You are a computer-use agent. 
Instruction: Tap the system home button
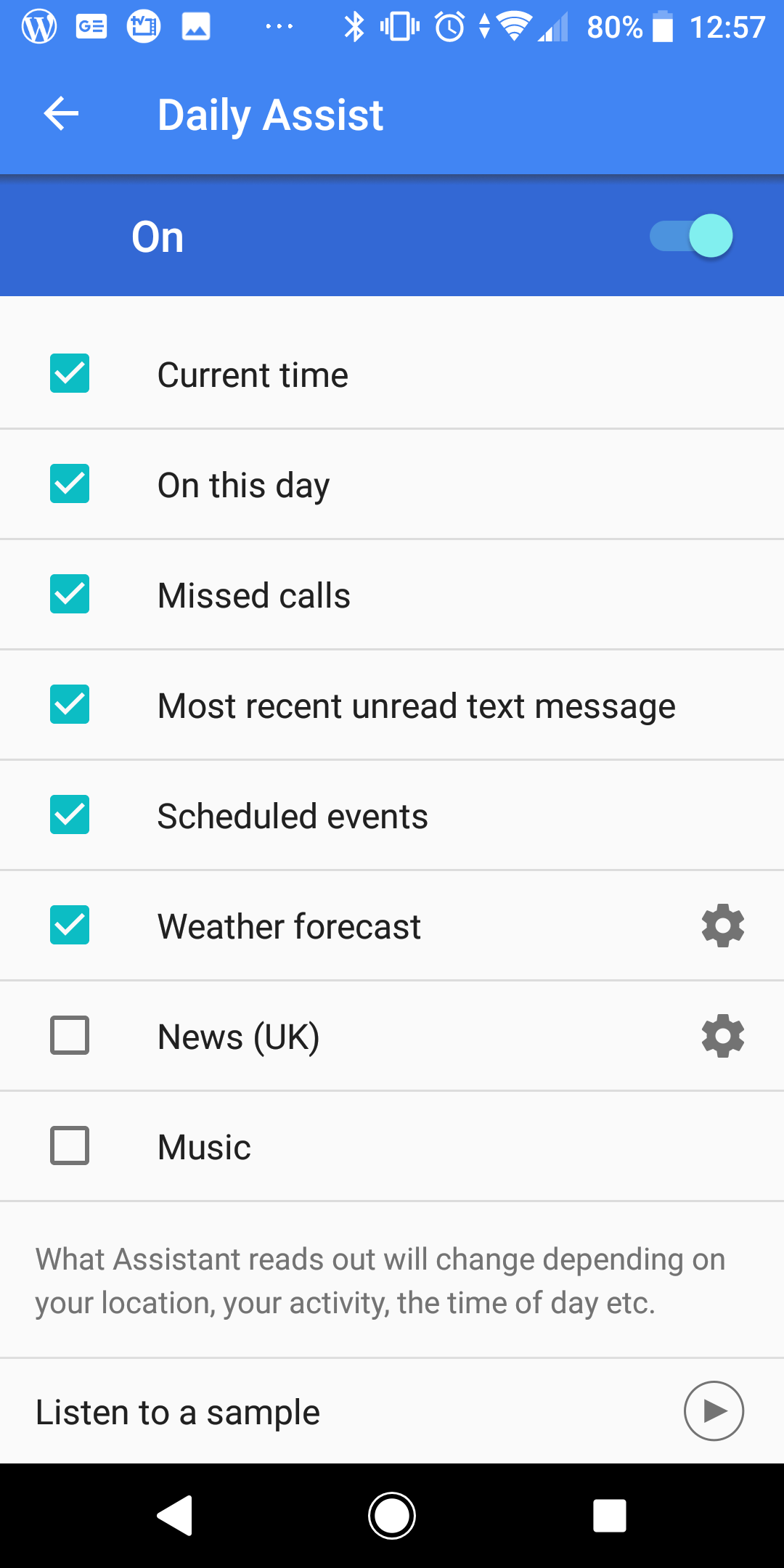[x=392, y=1516]
